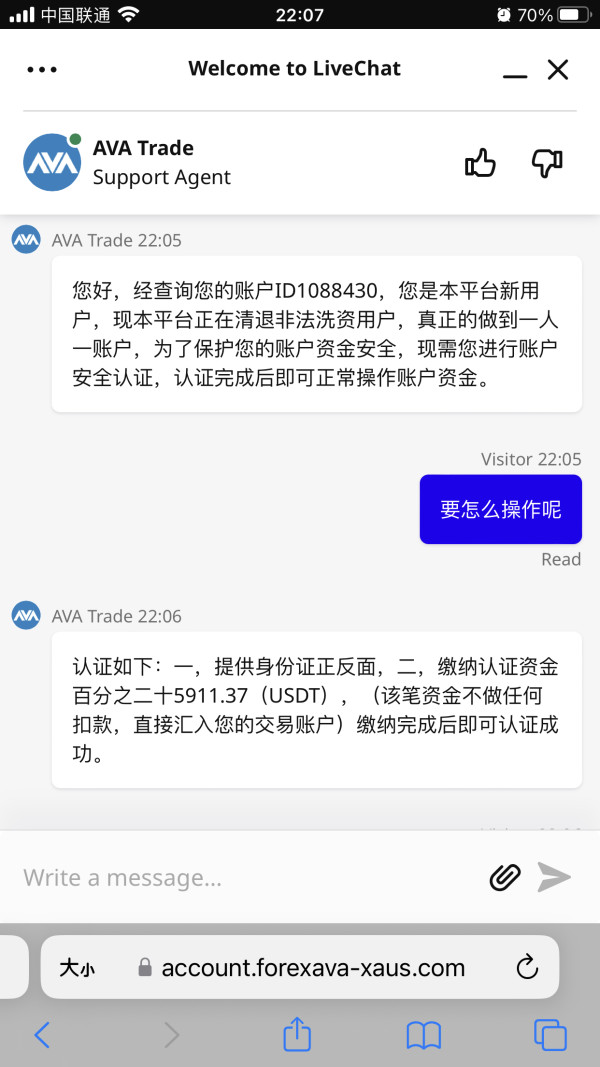Open Safari text size options
Image resolution: width=600 pixels, height=1067 pixels.
[x=77, y=967]
